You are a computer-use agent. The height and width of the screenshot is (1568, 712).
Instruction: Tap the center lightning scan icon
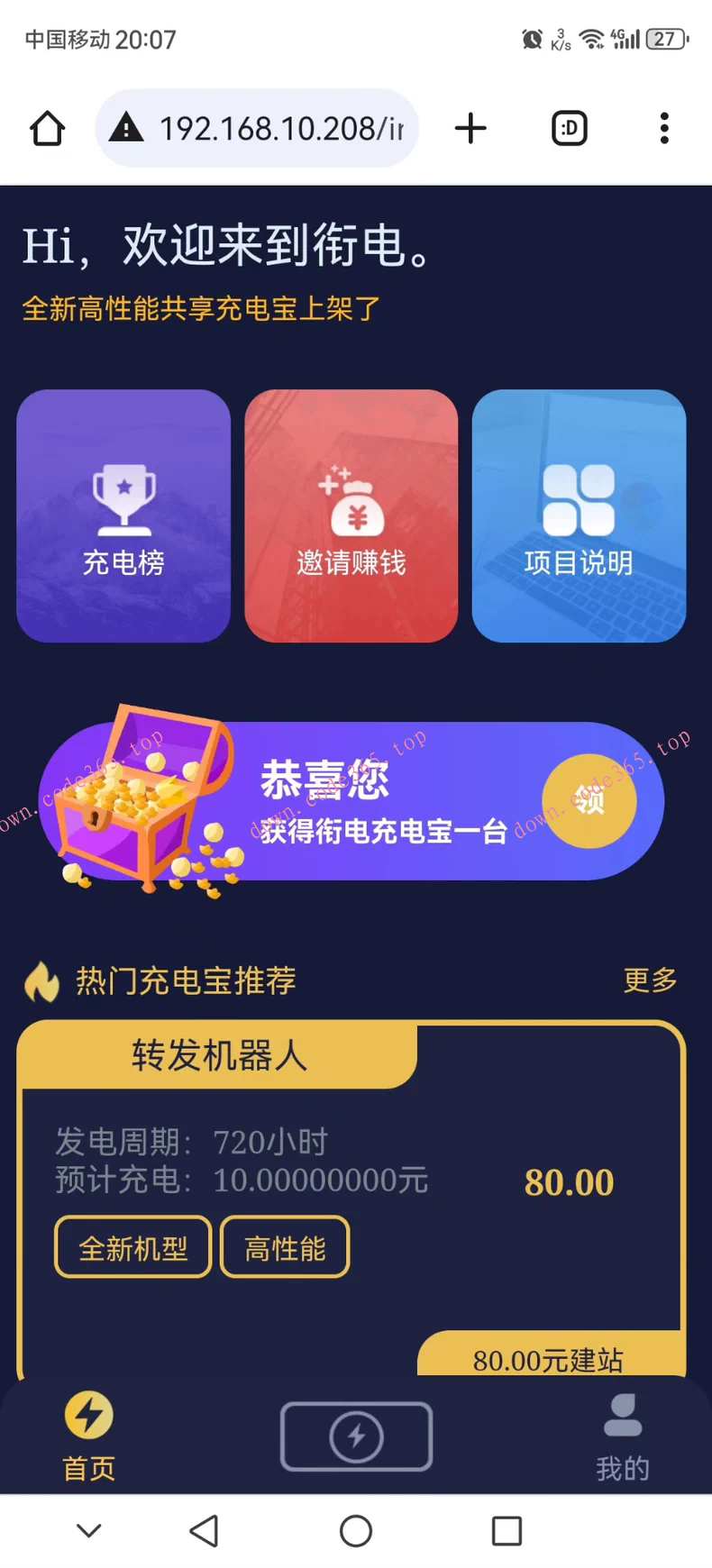(x=356, y=1436)
